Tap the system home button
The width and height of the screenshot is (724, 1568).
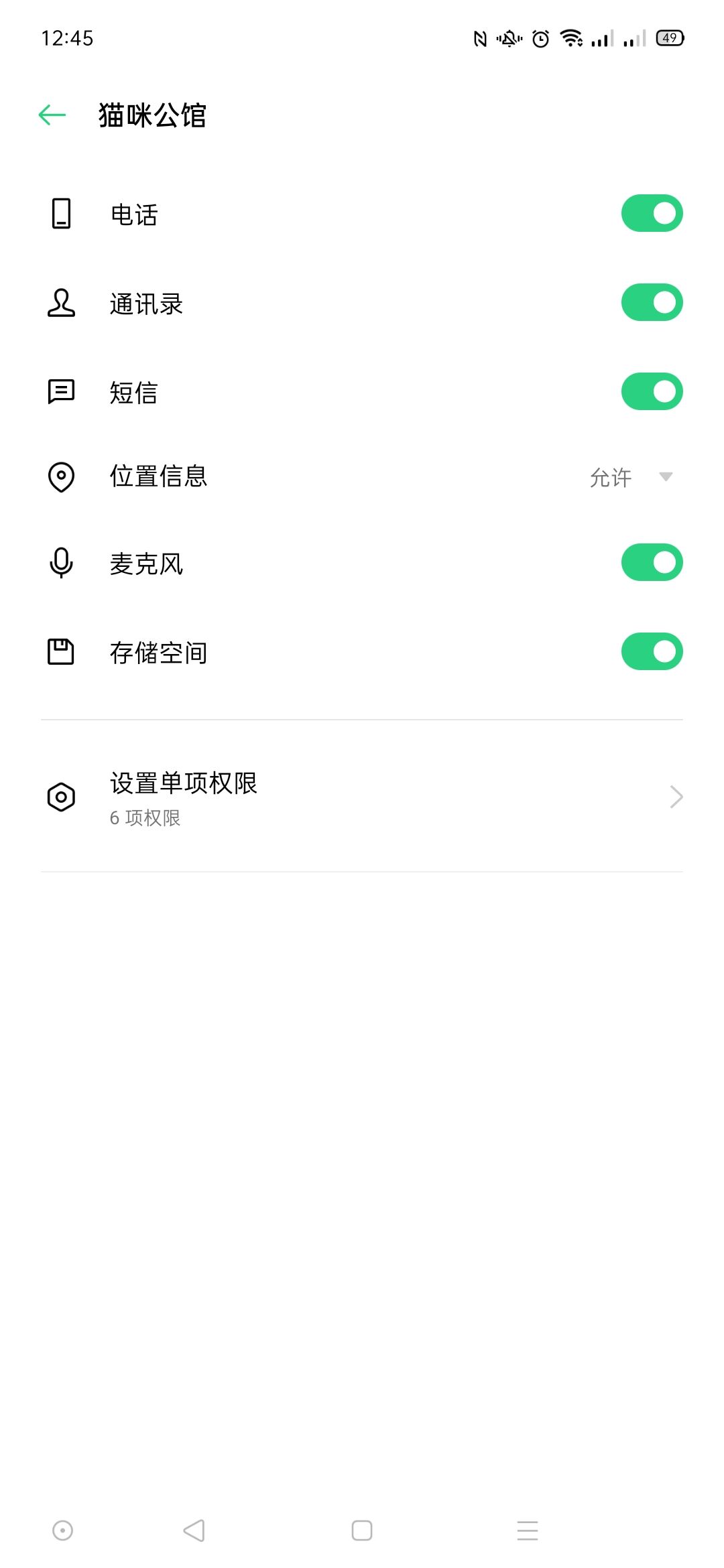[362, 1530]
